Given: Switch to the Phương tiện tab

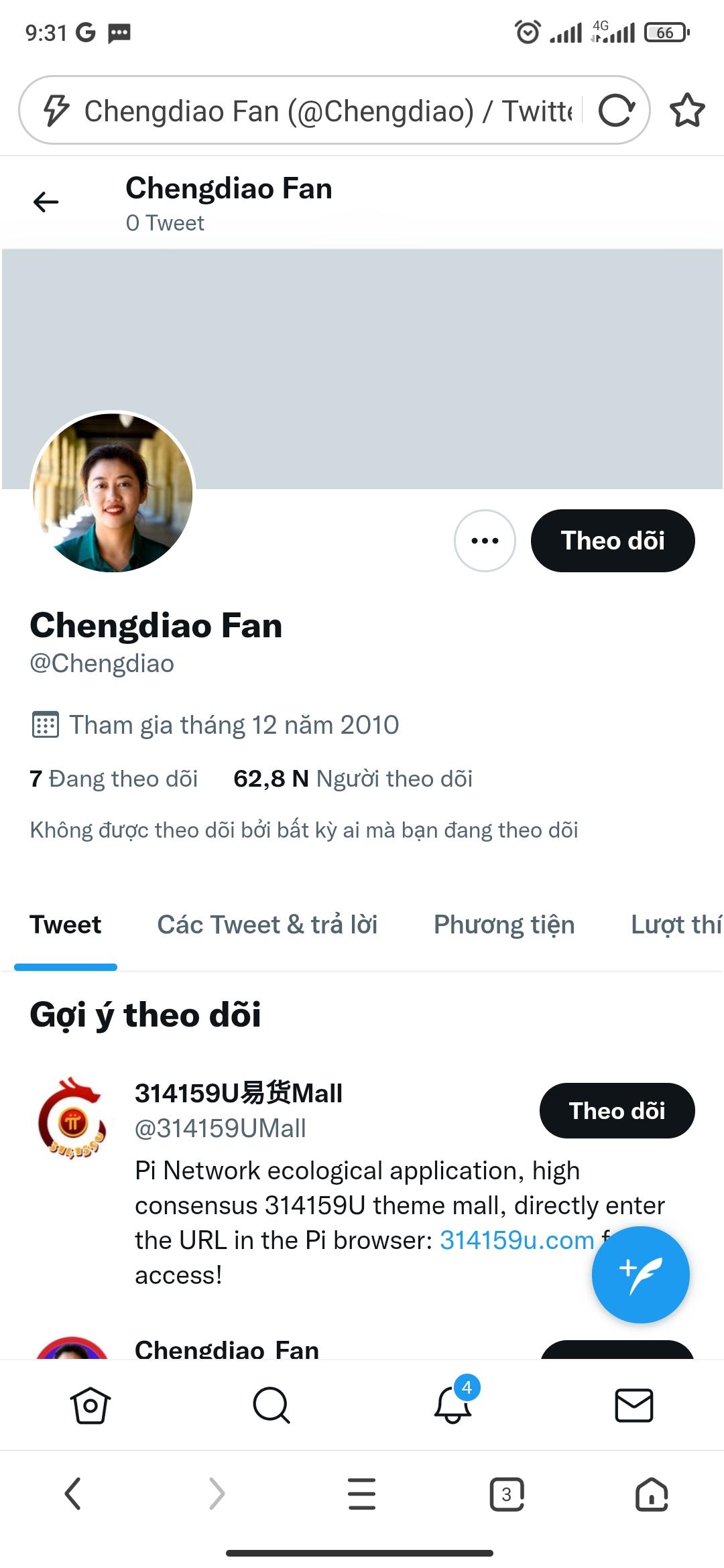Looking at the screenshot, I should 504,925.
